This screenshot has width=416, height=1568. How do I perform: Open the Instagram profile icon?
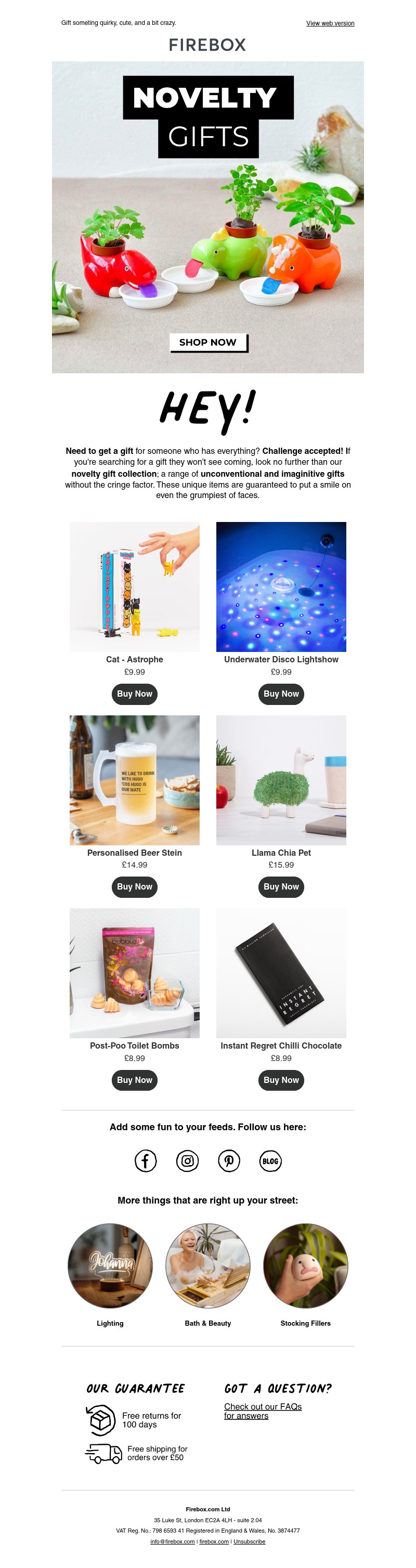click(x=187, y=1161)
